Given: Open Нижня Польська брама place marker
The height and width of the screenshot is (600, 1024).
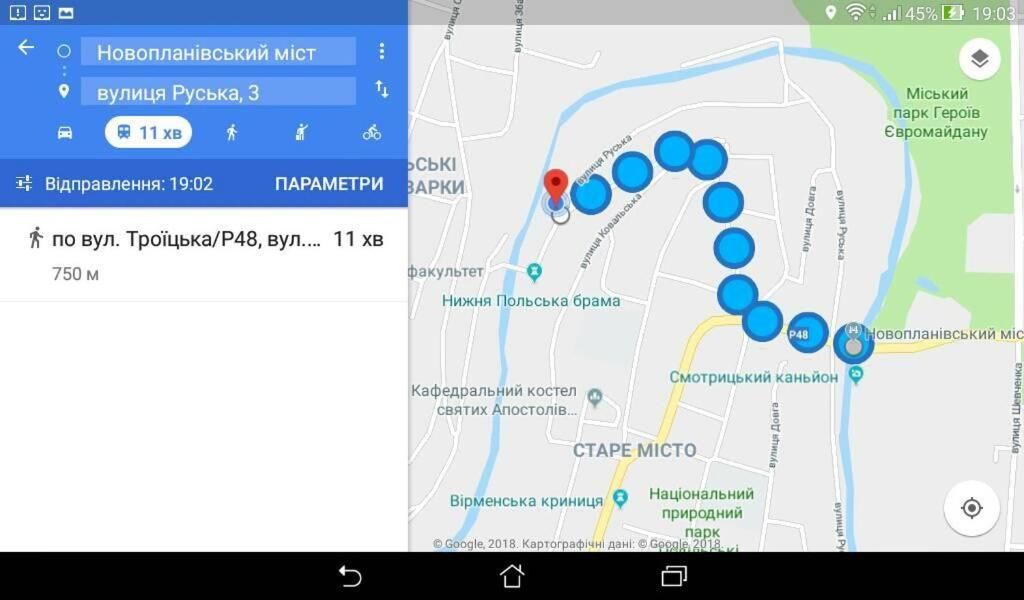Looking at the screenshot, I should tap(534, 271).
